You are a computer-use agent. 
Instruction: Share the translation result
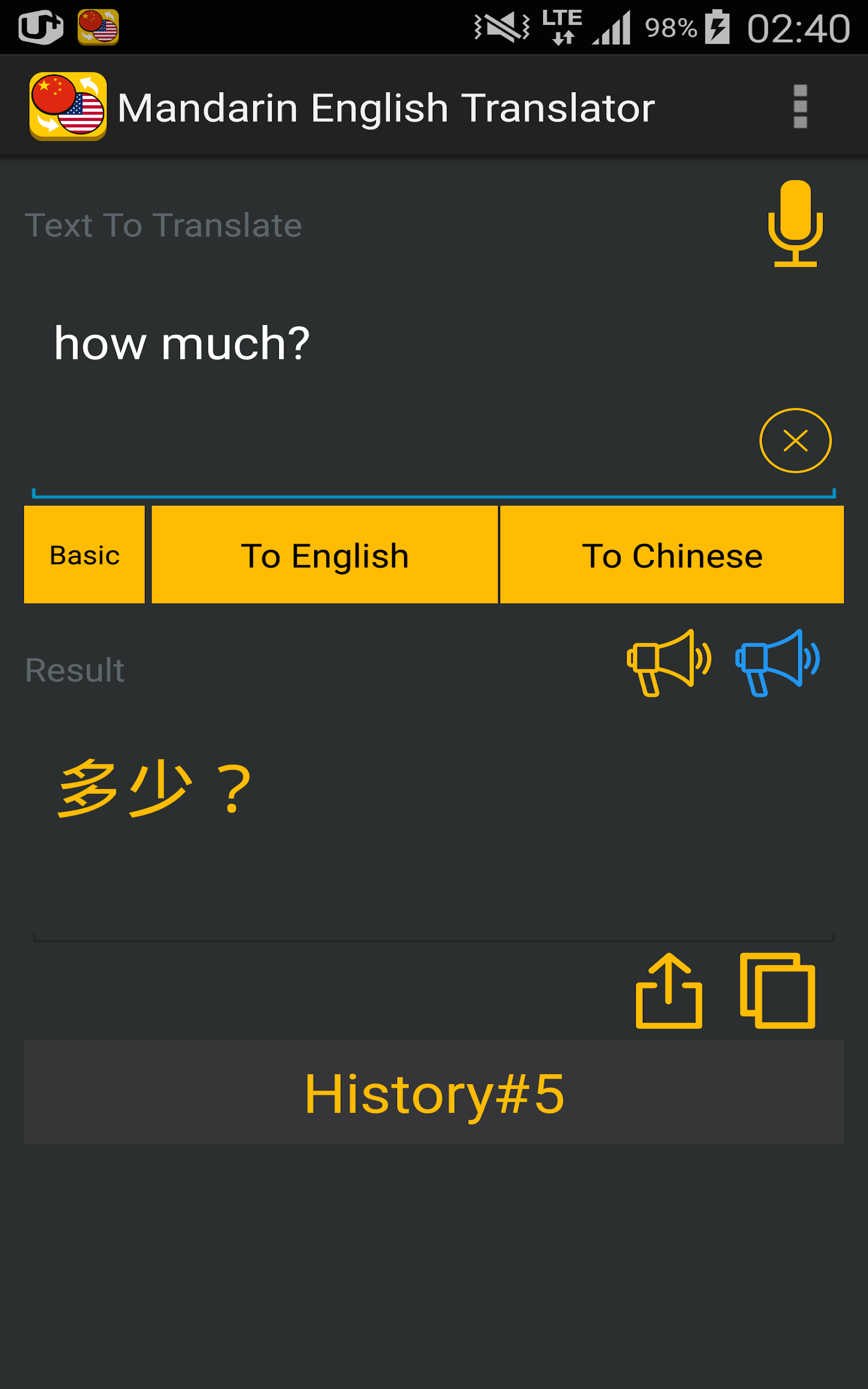[x=669, y=991]
